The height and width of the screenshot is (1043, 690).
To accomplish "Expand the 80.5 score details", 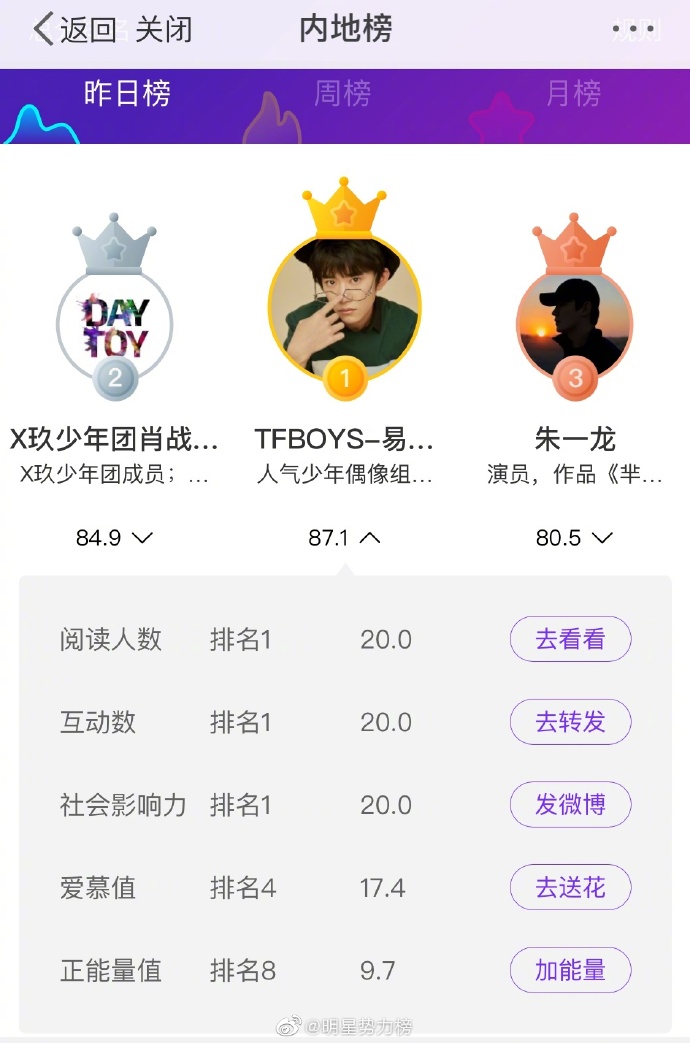I will pos(574,538).
